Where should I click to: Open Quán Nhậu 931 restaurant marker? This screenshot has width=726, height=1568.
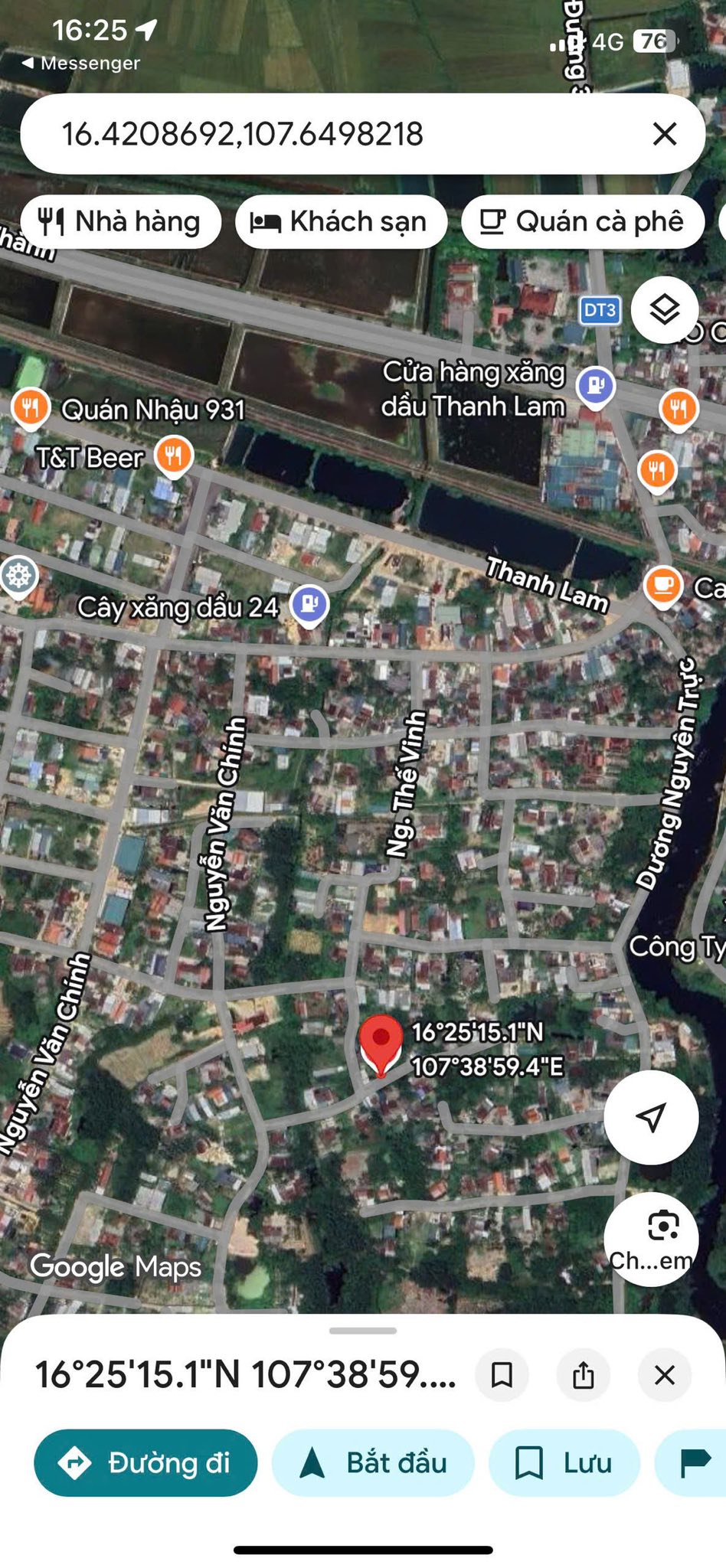click(31, 407)
